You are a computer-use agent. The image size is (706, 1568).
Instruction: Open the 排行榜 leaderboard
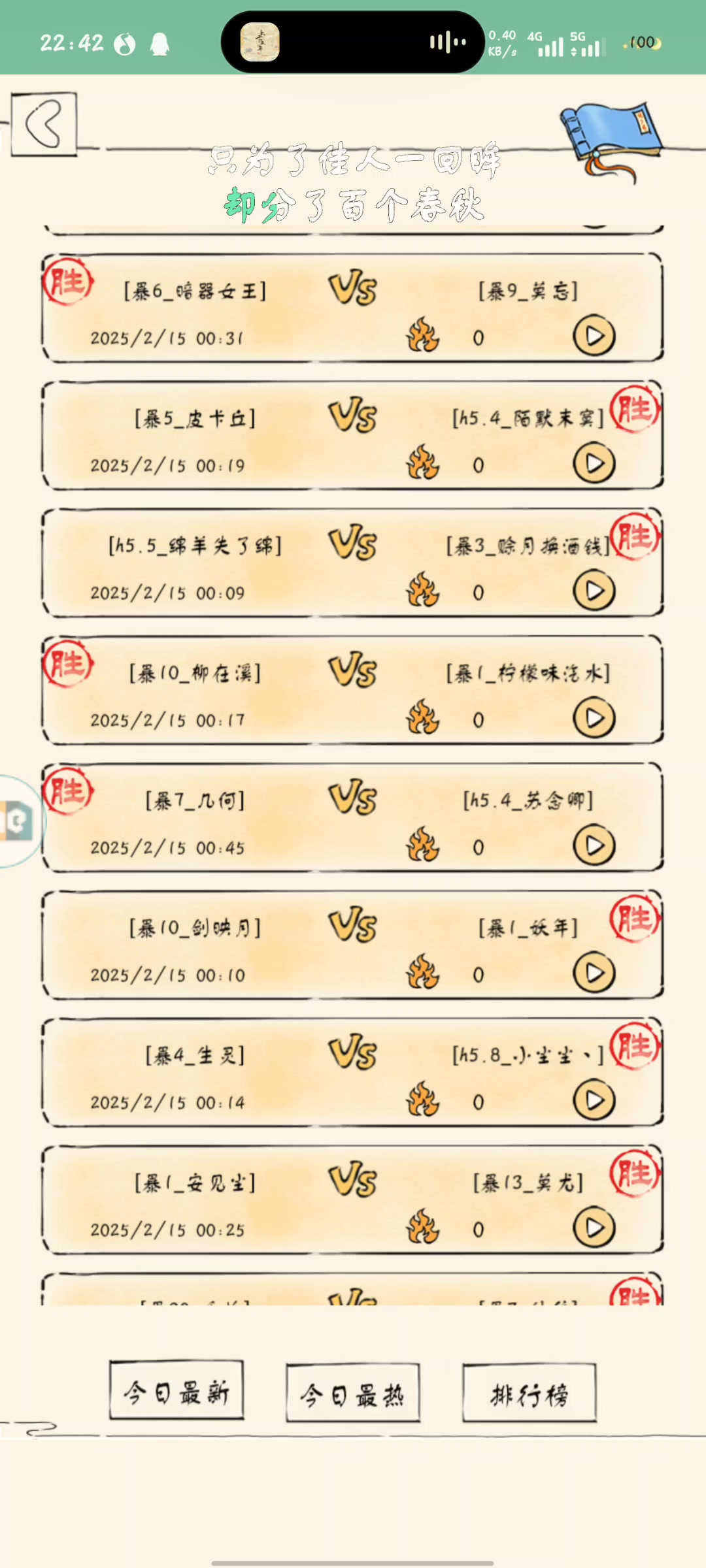(529, 1393)
